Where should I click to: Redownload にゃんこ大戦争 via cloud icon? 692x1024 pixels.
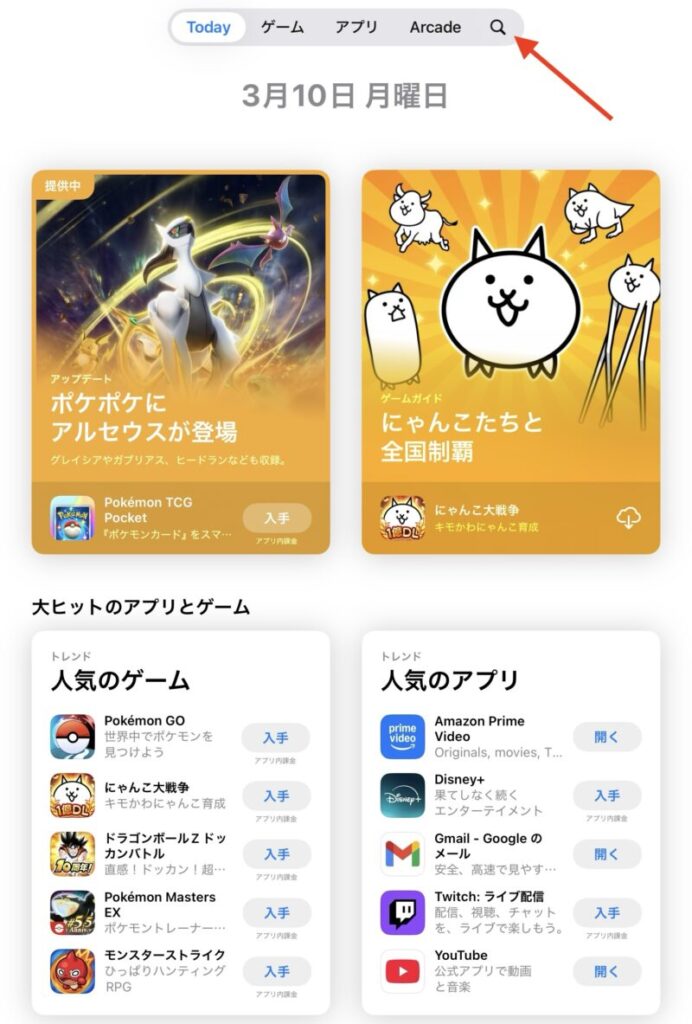(x=628, y=518)
